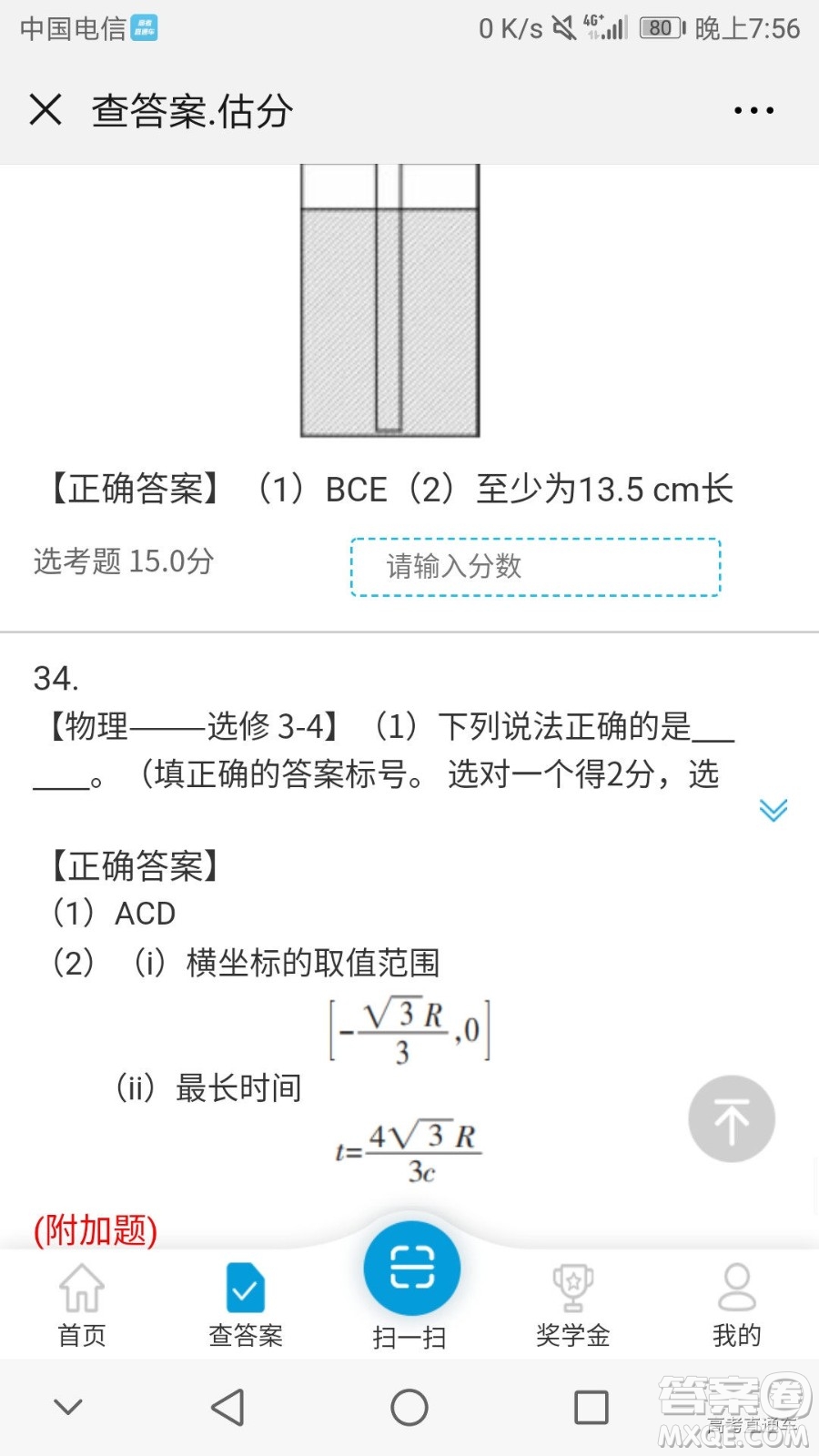Switch to the 奖学金 tab

tap(572, 1304)
